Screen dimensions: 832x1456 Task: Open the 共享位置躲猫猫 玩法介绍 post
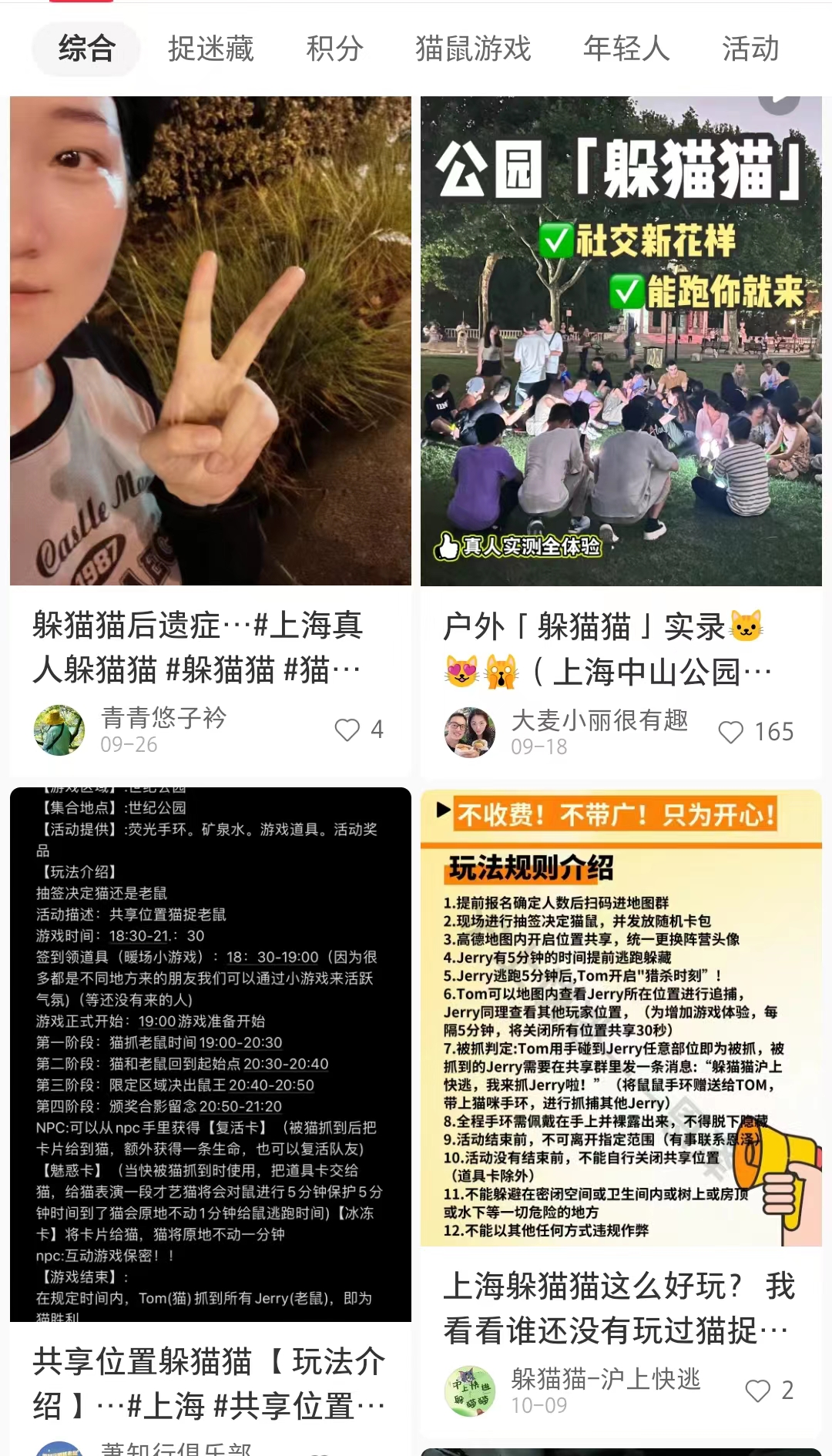[210, 1054]
